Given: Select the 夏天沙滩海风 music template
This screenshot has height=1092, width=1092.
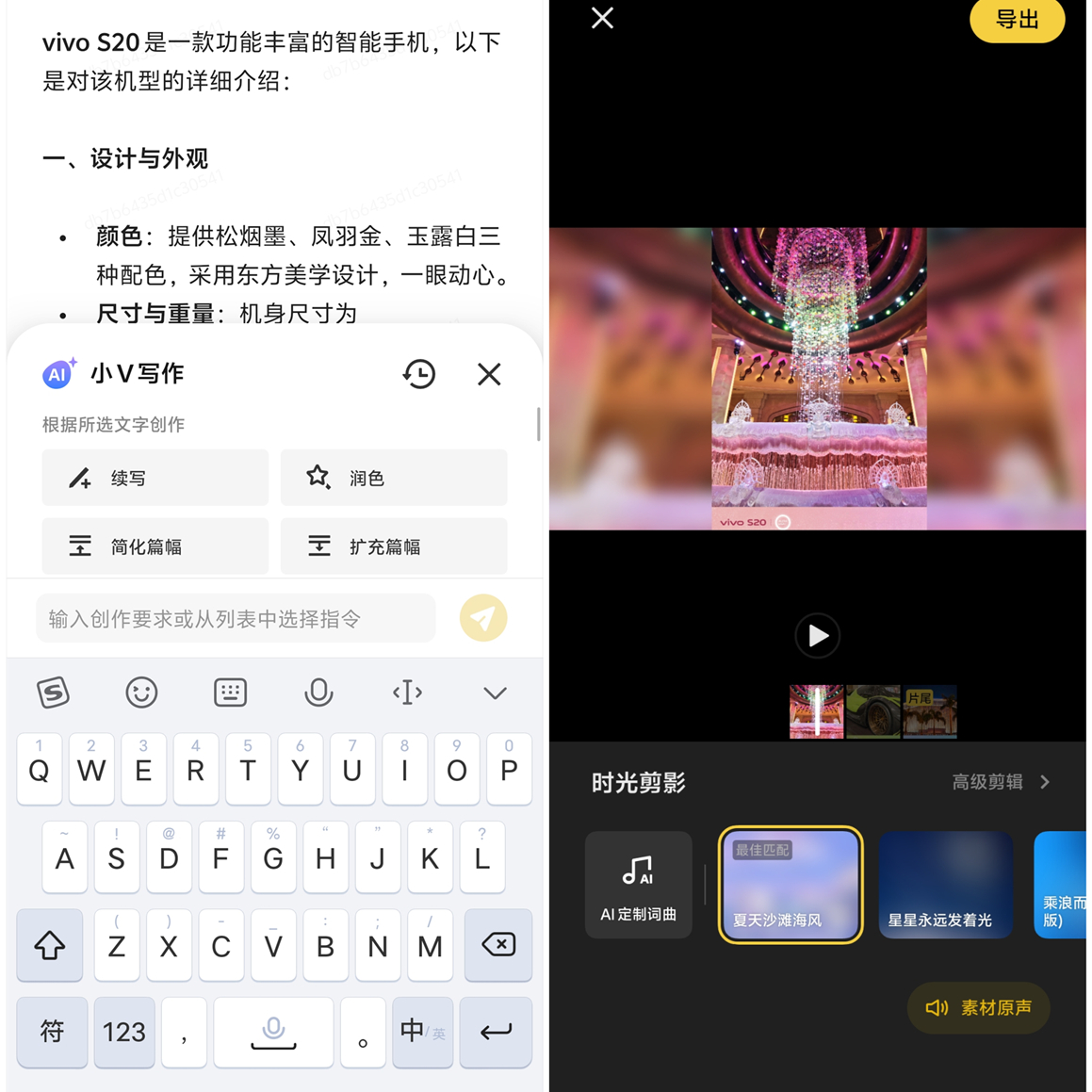Looking at the screenshot, I should (x=790, y=885).
